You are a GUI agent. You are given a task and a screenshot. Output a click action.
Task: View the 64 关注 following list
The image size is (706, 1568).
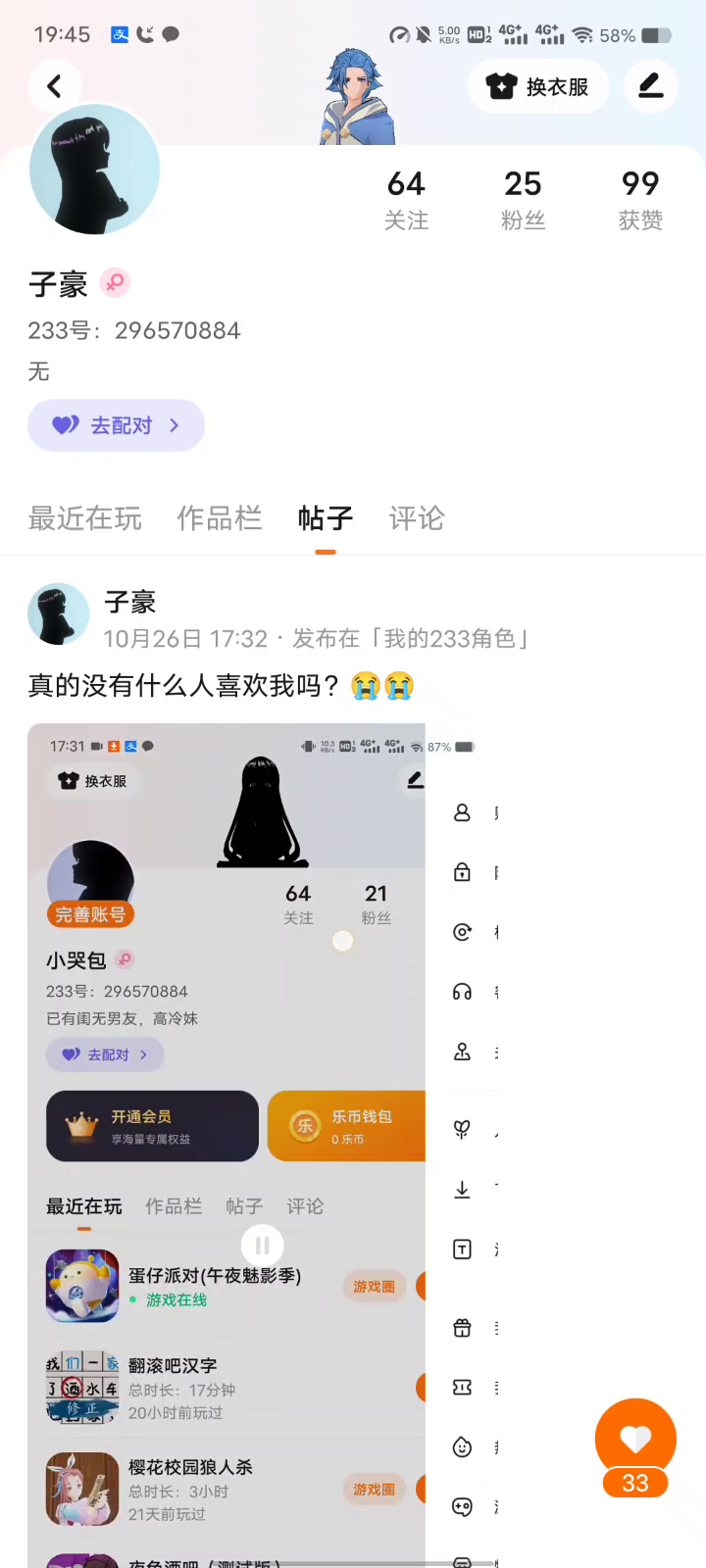[x=406, y=199]
